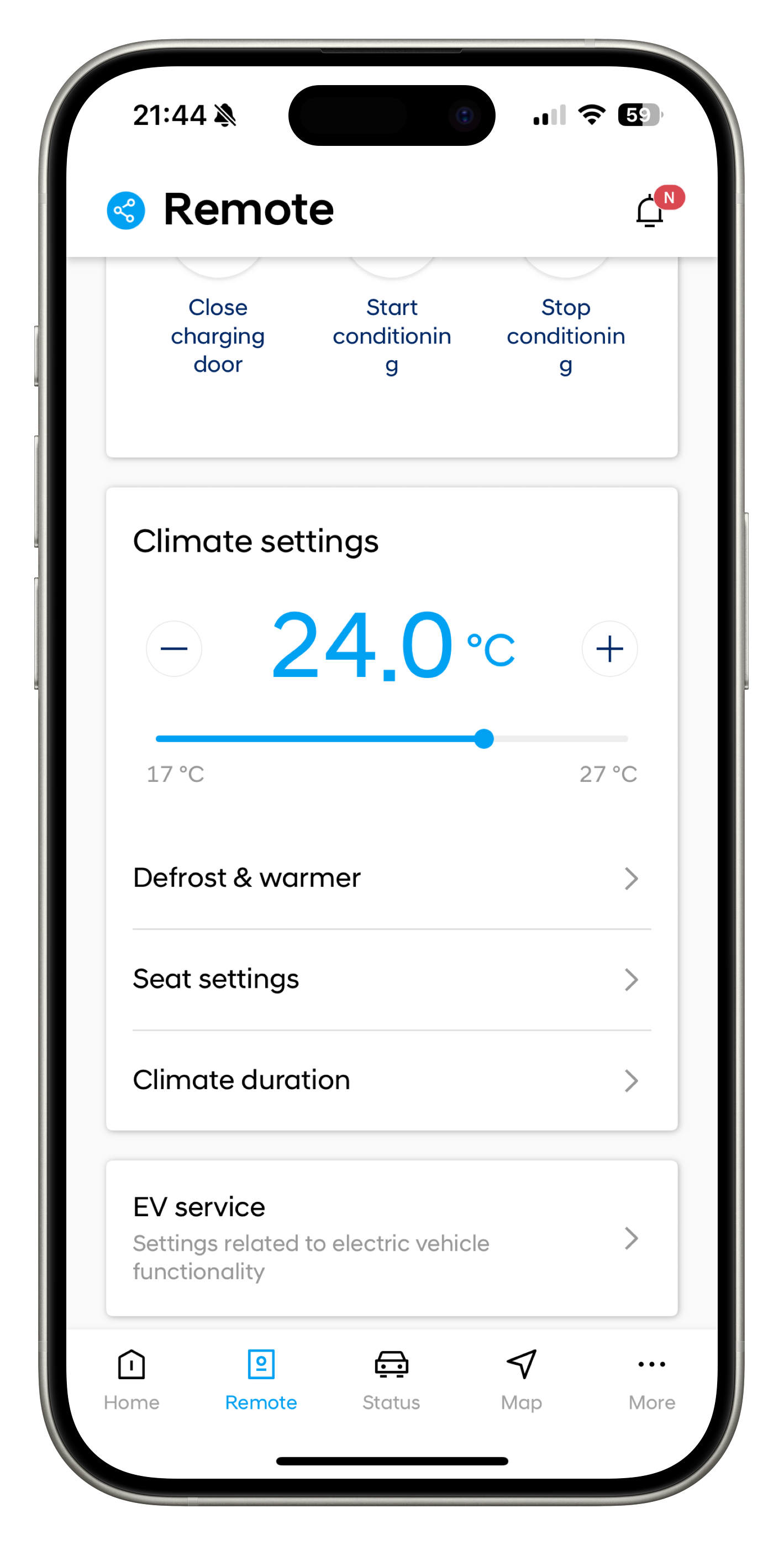Open Defrost & warmer settings
Viewport: 784px width, 1545px height.
(392, 879)
